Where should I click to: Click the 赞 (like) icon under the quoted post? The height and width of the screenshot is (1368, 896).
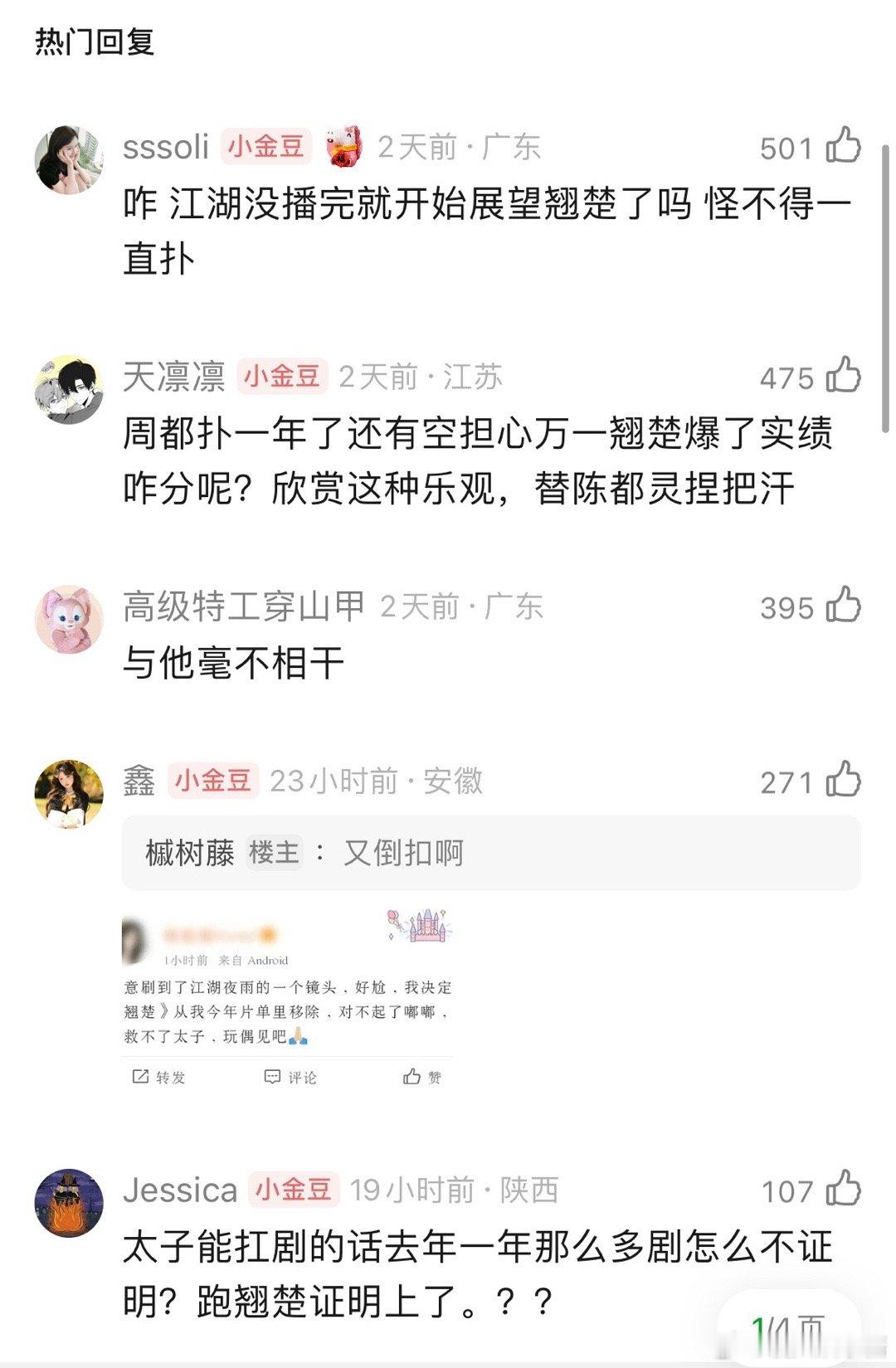pos(414,1077)
